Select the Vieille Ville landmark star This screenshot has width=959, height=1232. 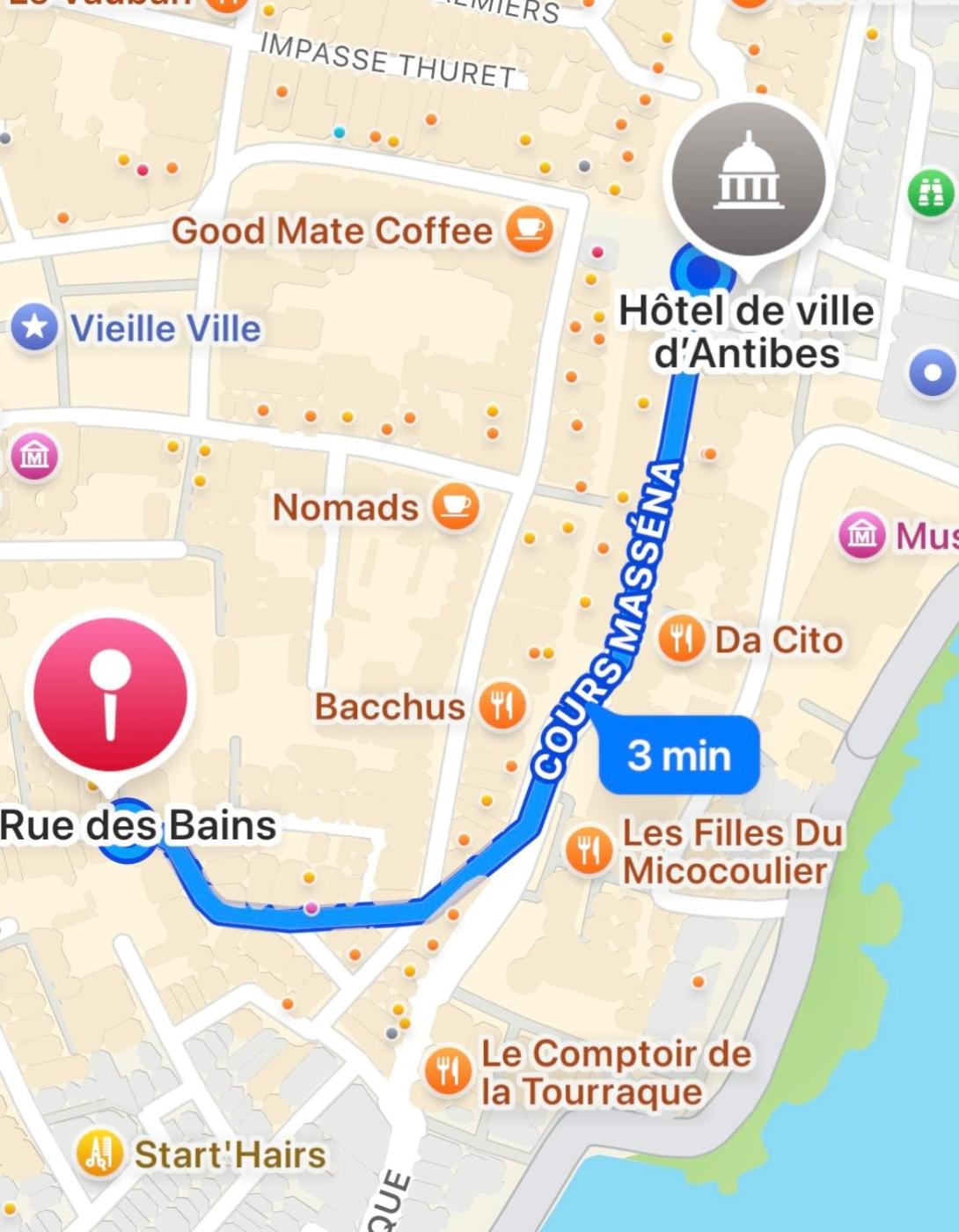35,327
